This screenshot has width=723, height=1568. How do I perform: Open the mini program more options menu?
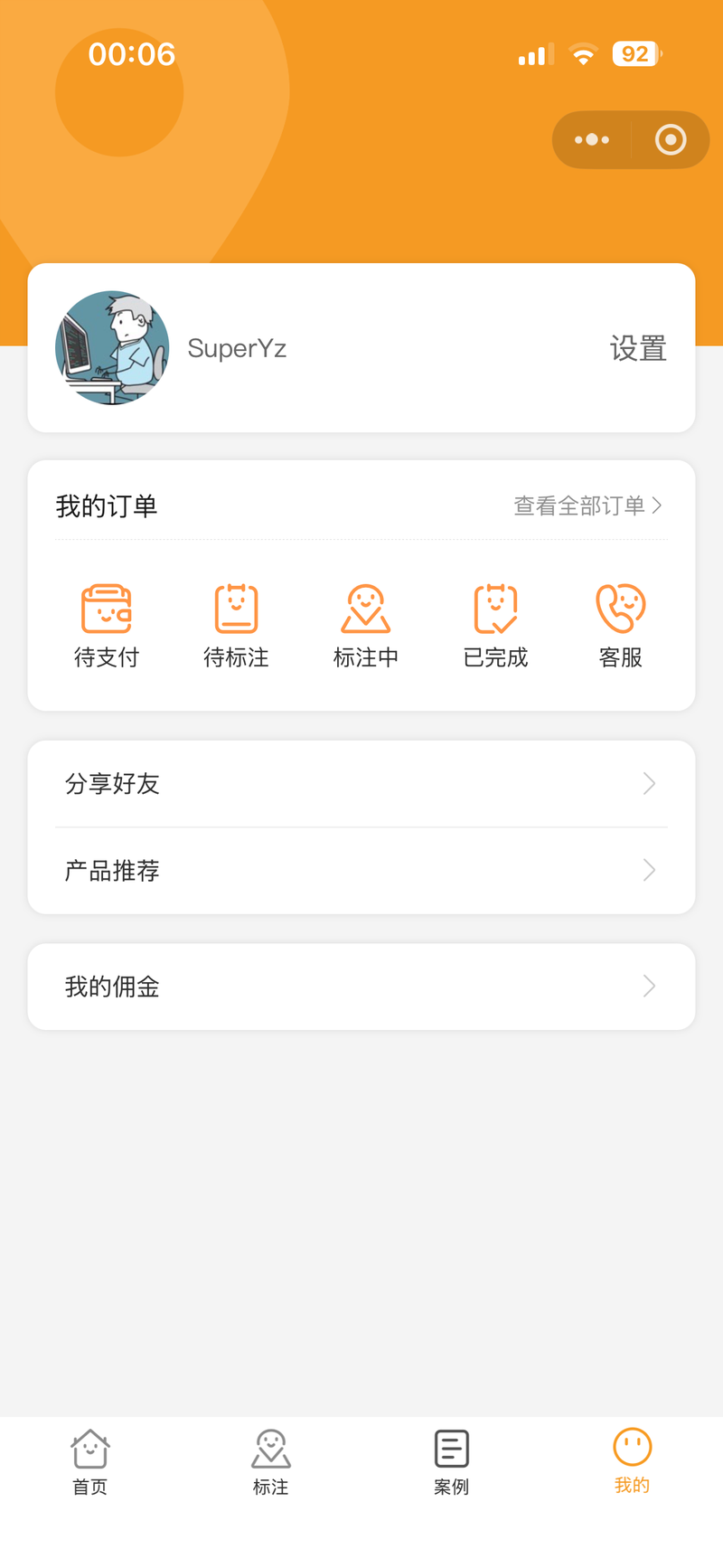pyautogui.click(x=592, y=140)
